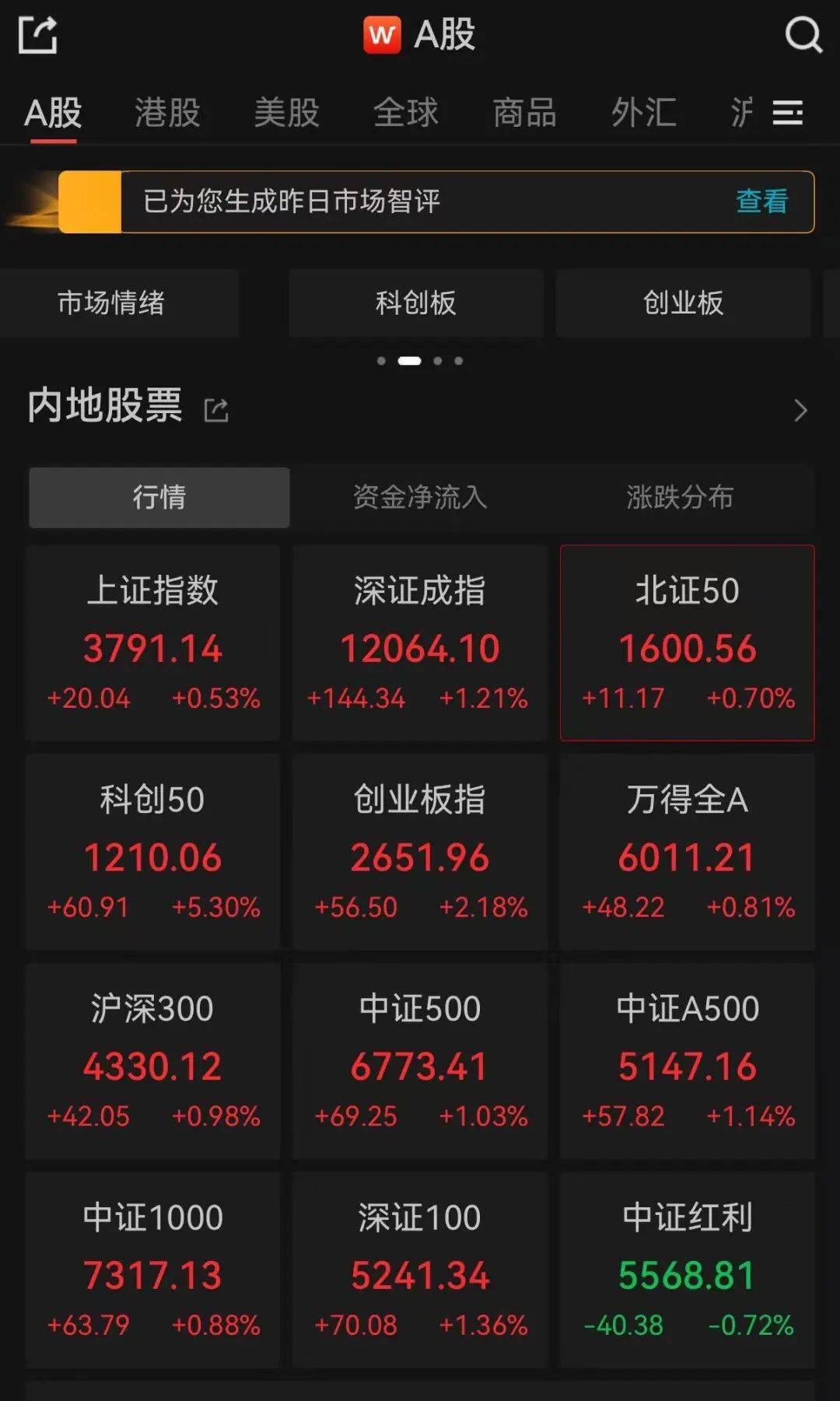
Task: Open the 科创50 index card
Action: click(152, 852)
